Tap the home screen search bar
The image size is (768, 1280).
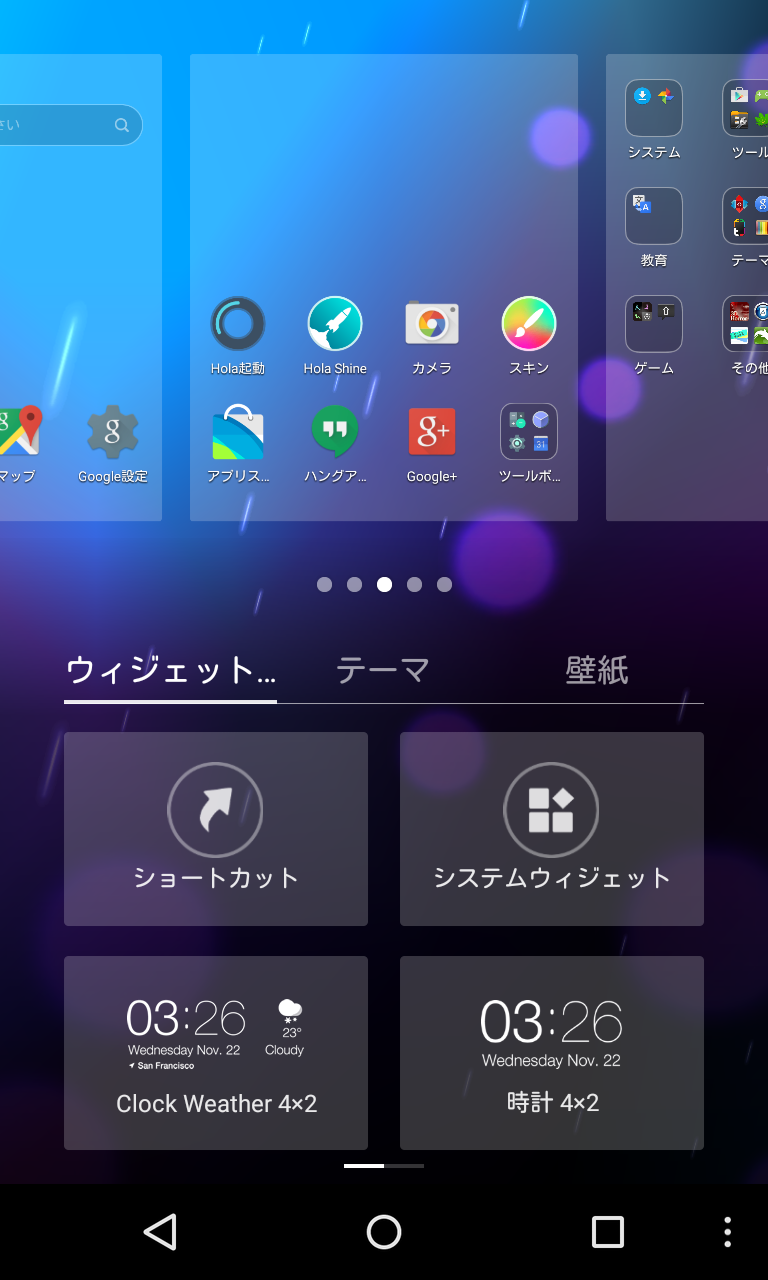[60, 125]
